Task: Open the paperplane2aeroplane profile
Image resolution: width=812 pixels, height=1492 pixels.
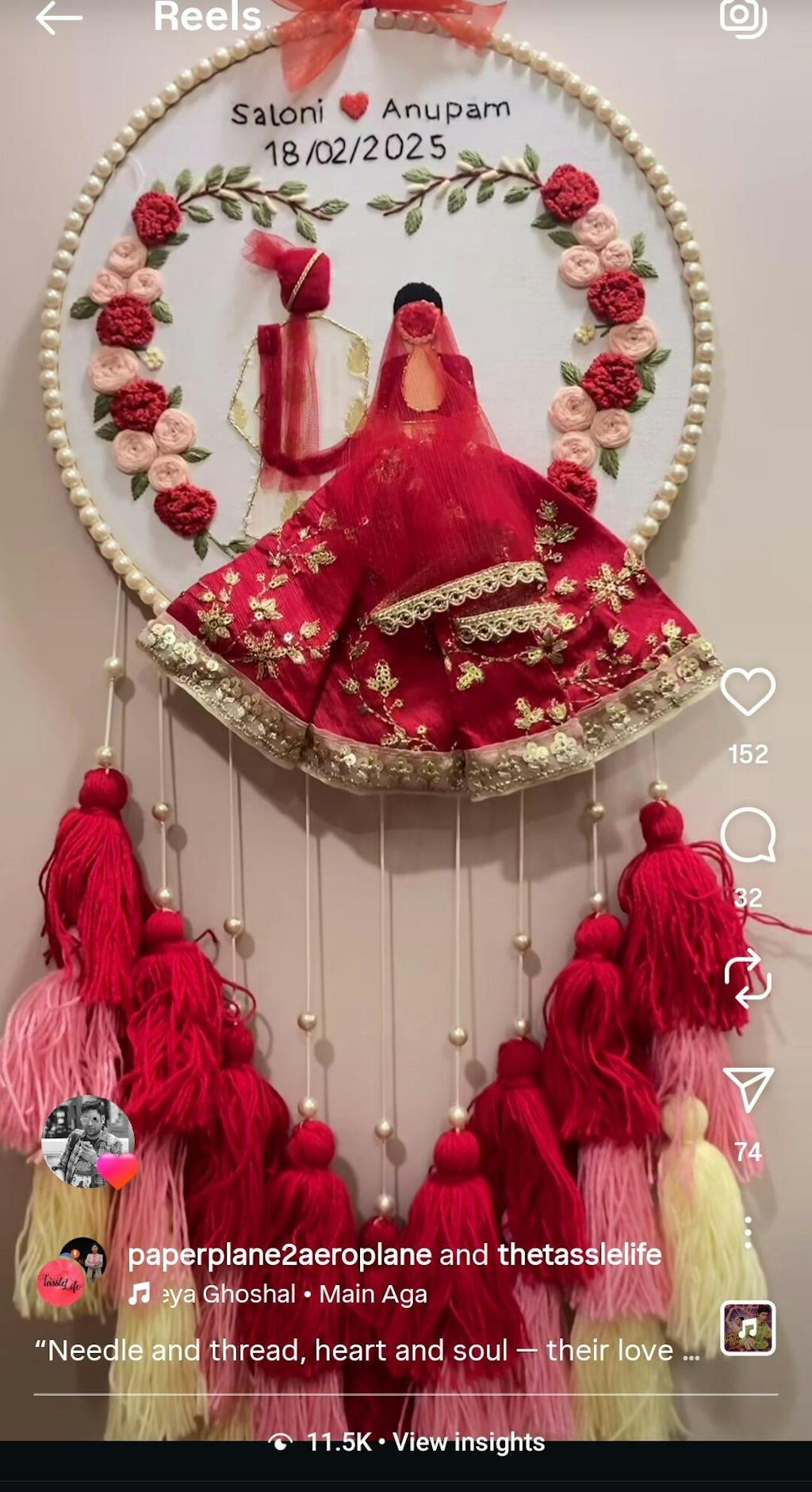Action: click(279, 1254)
